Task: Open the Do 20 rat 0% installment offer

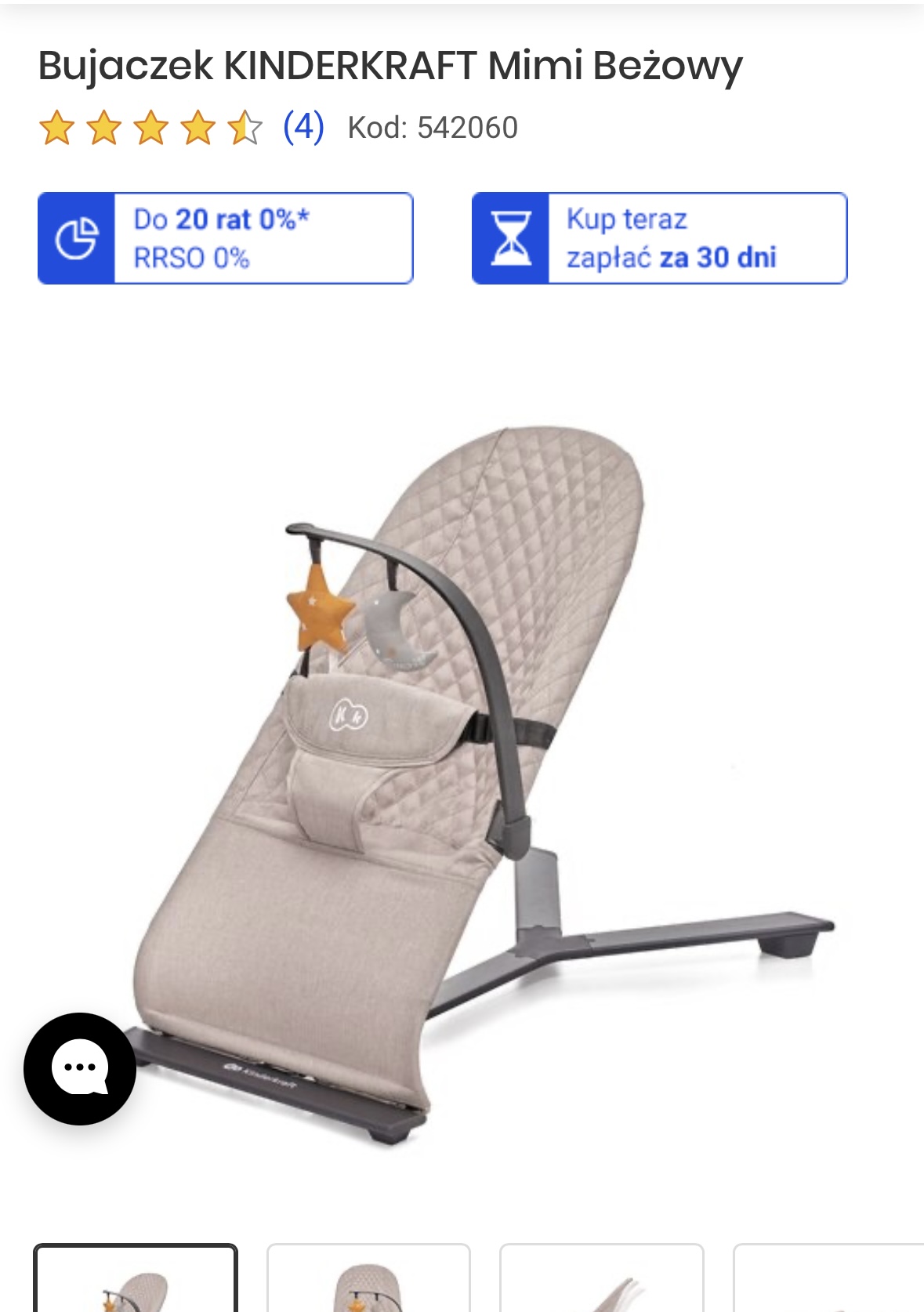Action: pyautogui.click(x=226, y=238)
